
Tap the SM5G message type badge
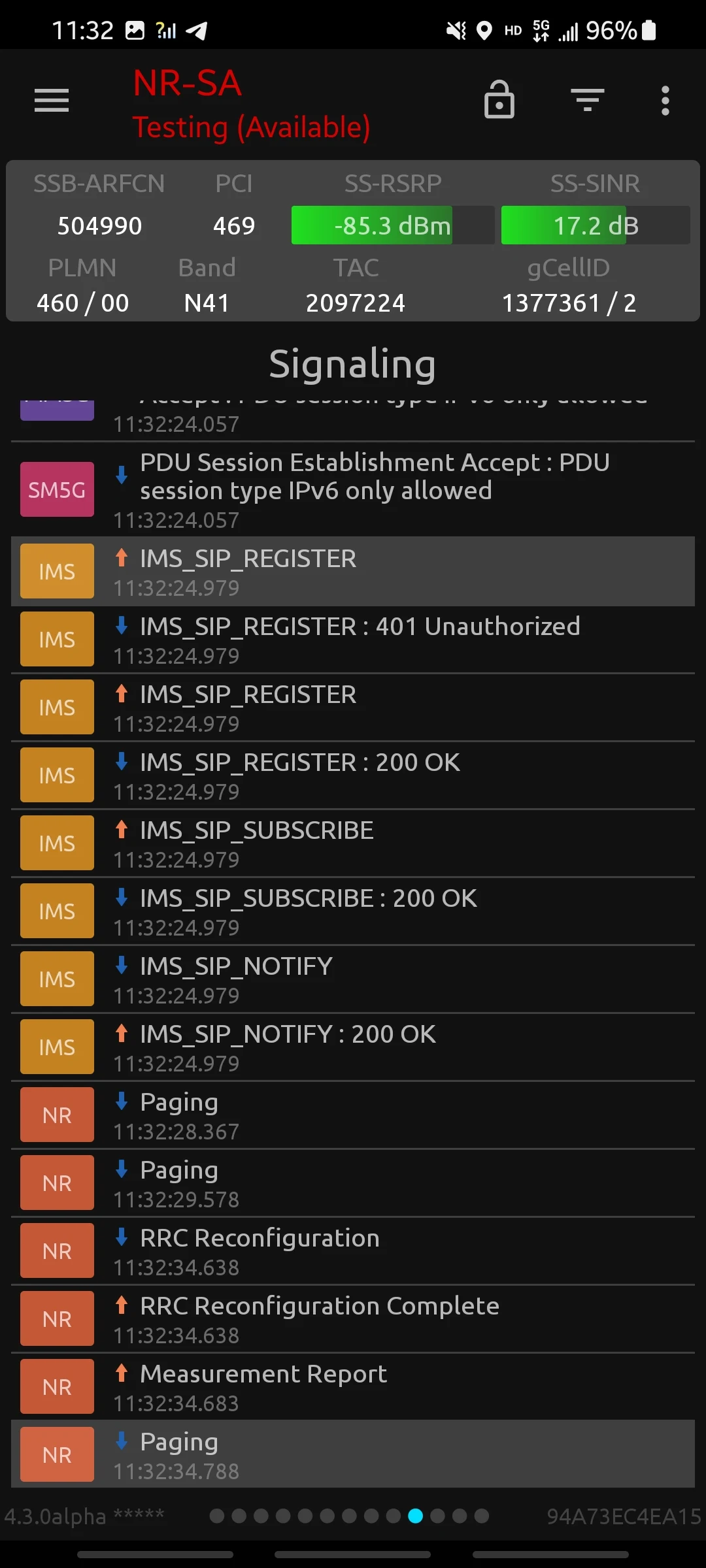pos(57,489)
